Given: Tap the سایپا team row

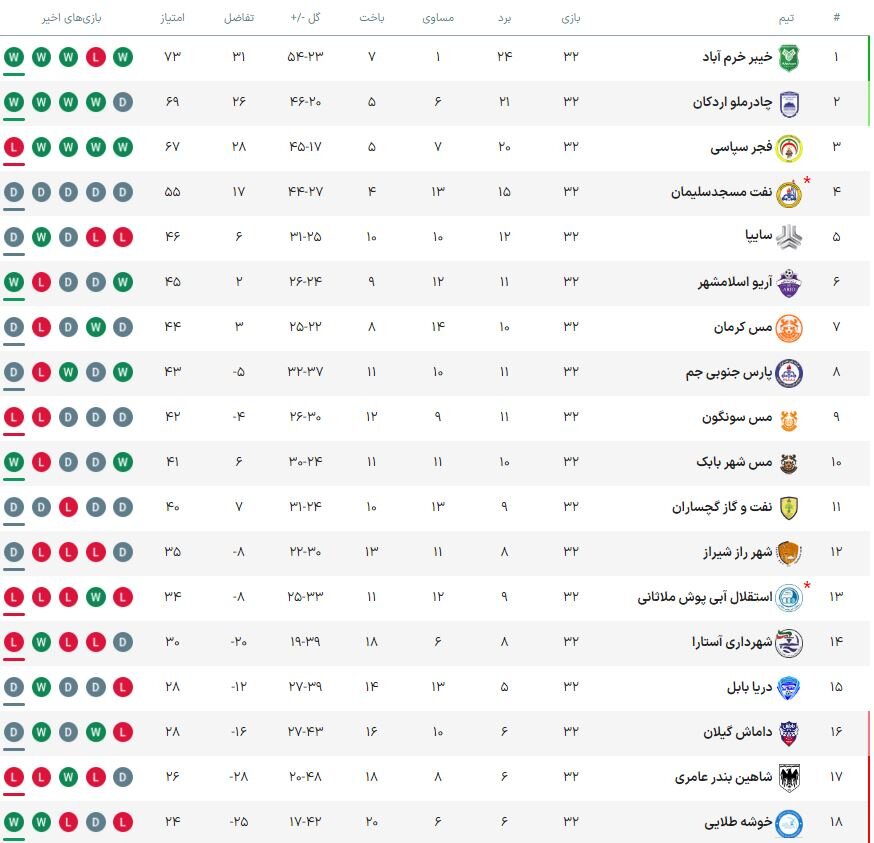Looking at the screenshot, I should (x=758, y=237).
